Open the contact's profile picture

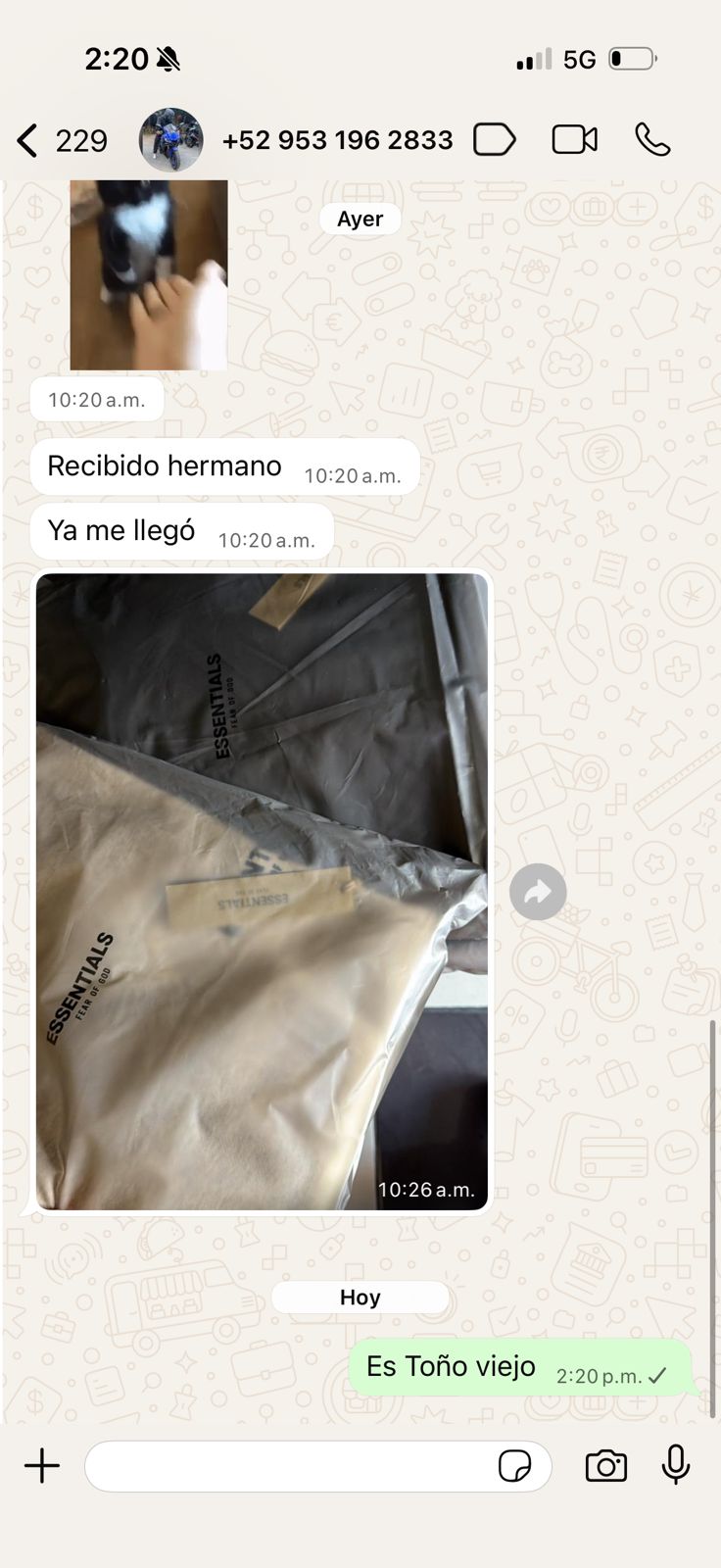pyautogui.click(x=171, y=140)
